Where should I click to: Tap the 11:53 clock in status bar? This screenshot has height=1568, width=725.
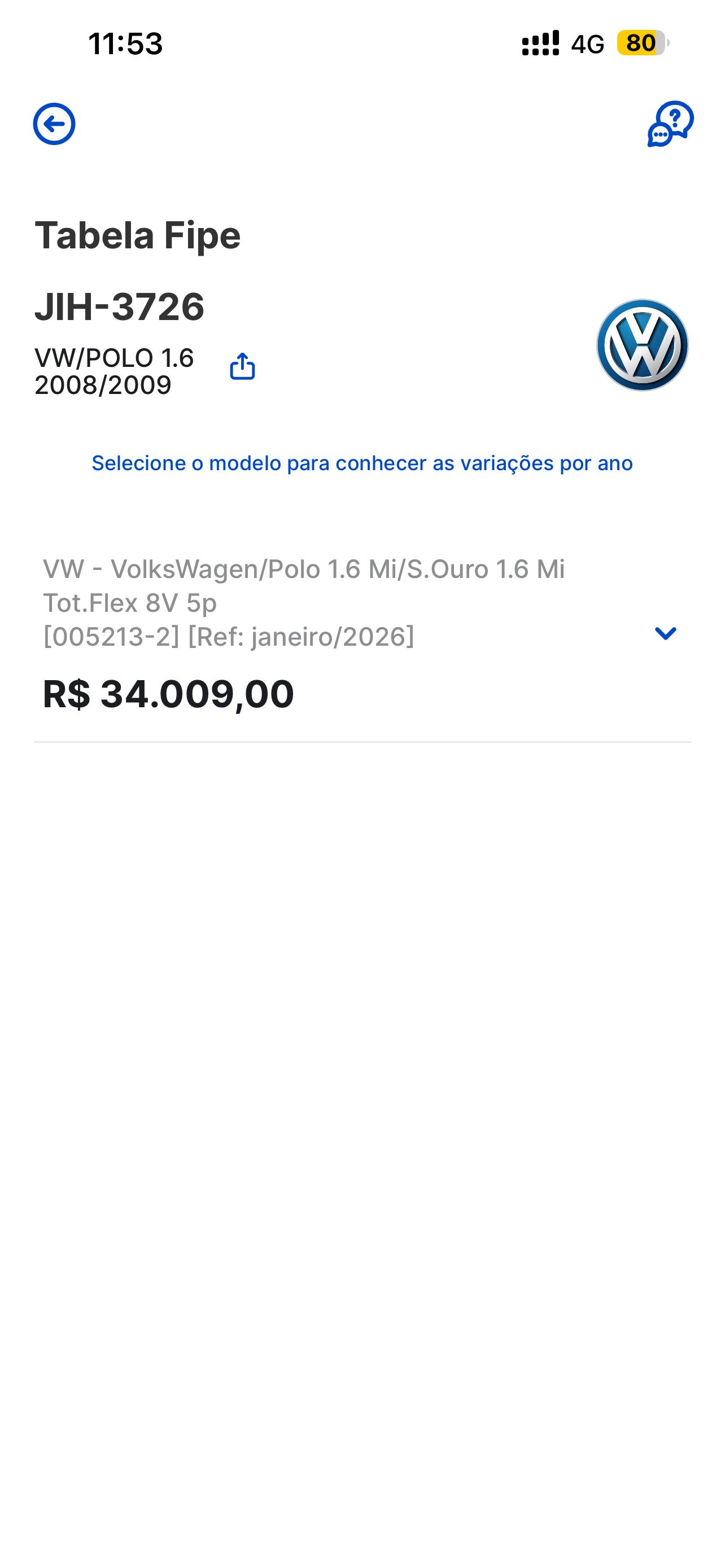[125, 42]
